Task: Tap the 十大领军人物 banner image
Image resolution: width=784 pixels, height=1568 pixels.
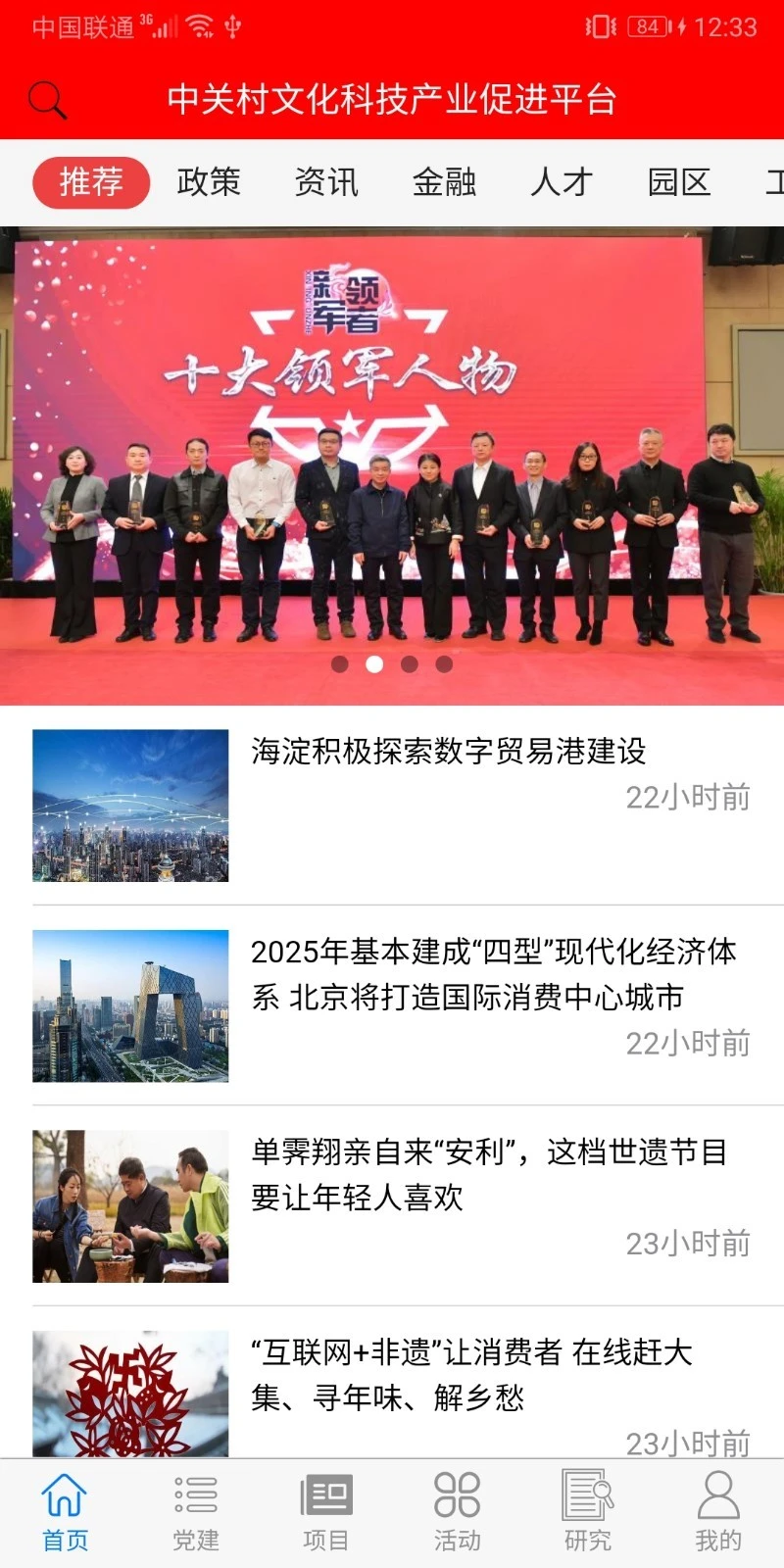Action: coord(392,441)
